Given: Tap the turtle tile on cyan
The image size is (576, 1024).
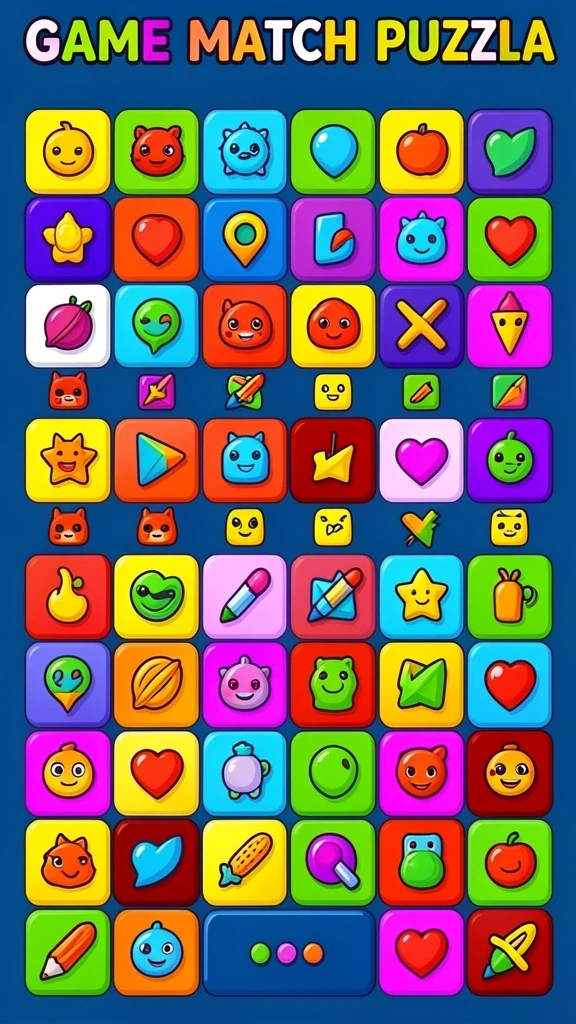Looking at the screenshot, I should click(245, 773).
